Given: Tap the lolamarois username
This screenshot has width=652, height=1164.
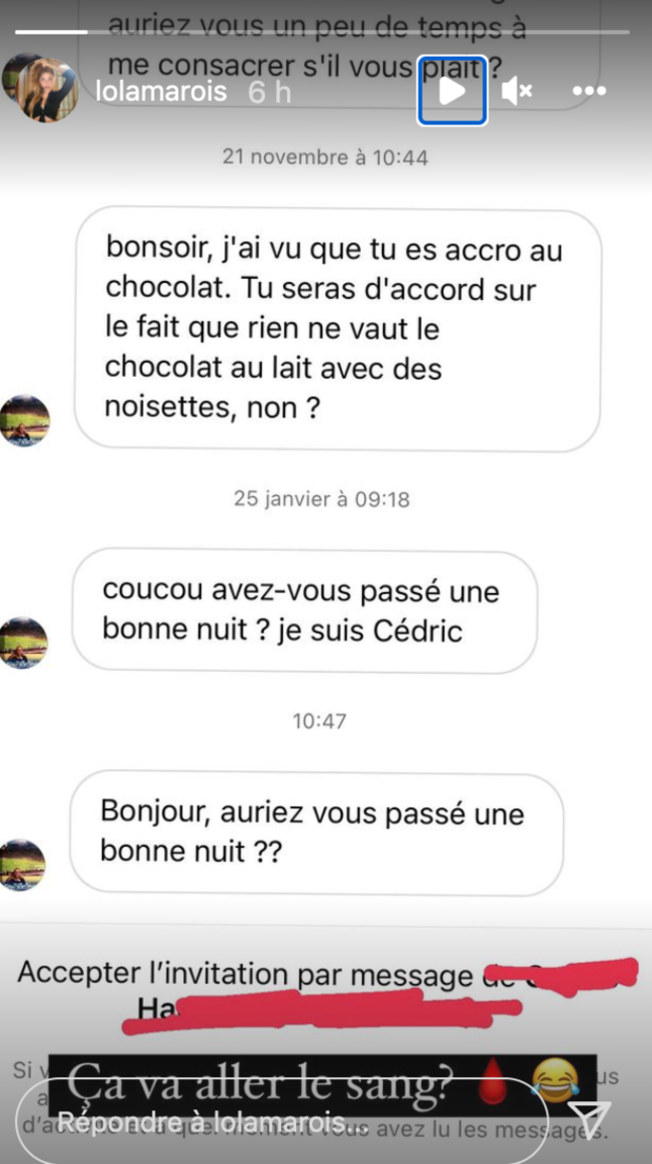Looking at the screenshot, I should [161, 92].
